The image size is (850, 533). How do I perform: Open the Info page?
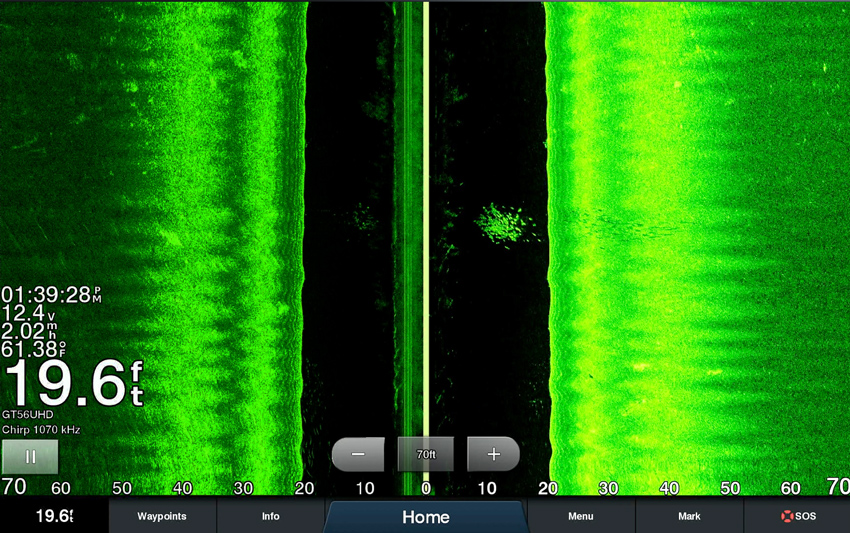tap(270, 517)
